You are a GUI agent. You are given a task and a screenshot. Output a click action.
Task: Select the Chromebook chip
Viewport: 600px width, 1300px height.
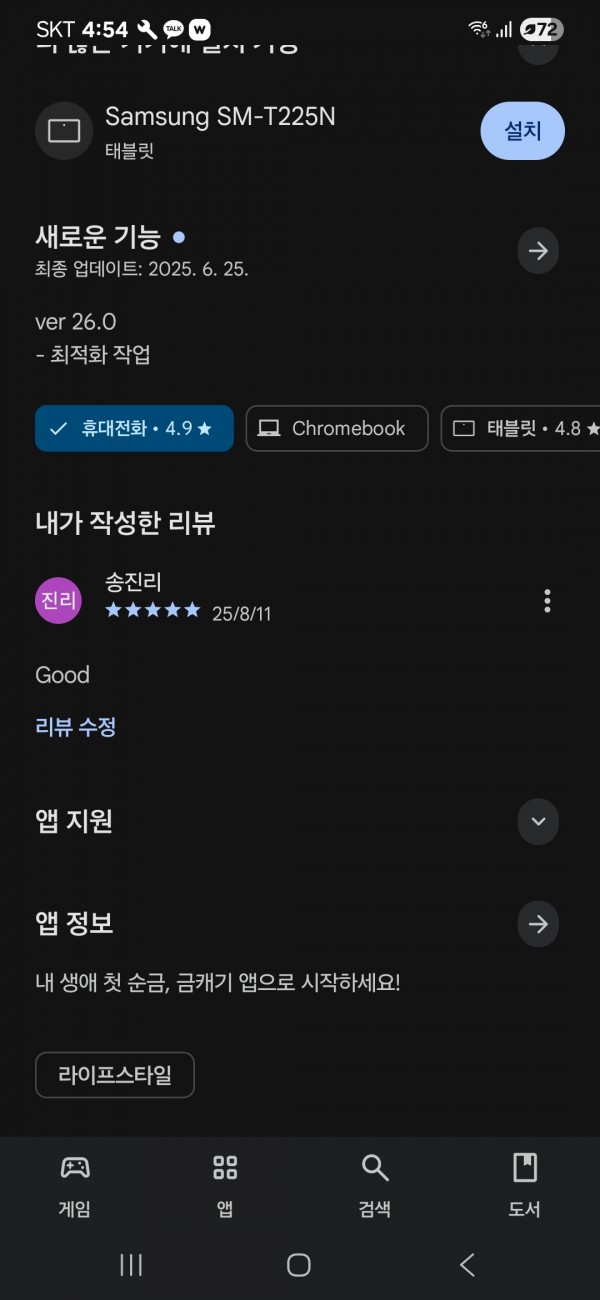tap(337, 428)
